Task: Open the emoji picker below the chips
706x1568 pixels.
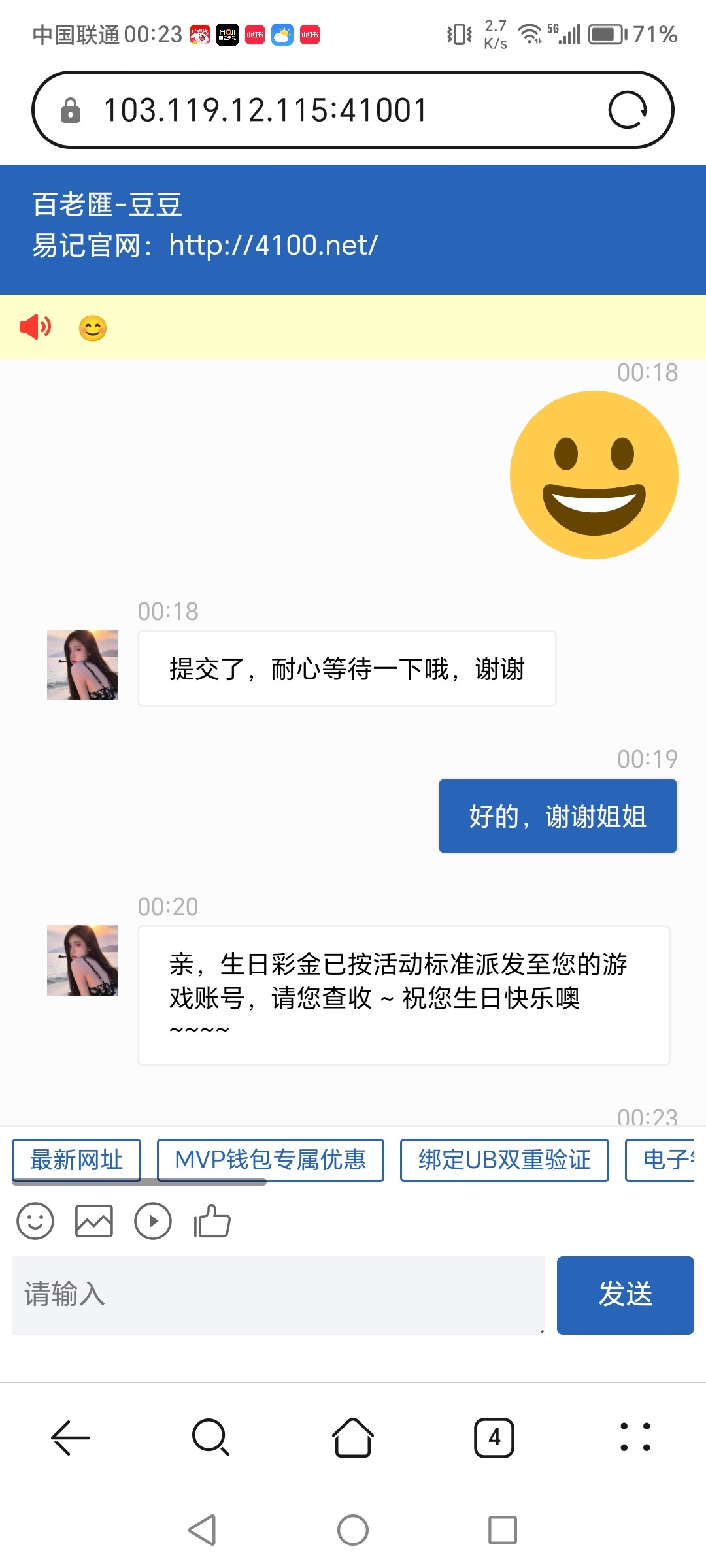Action: point(35,1221)
